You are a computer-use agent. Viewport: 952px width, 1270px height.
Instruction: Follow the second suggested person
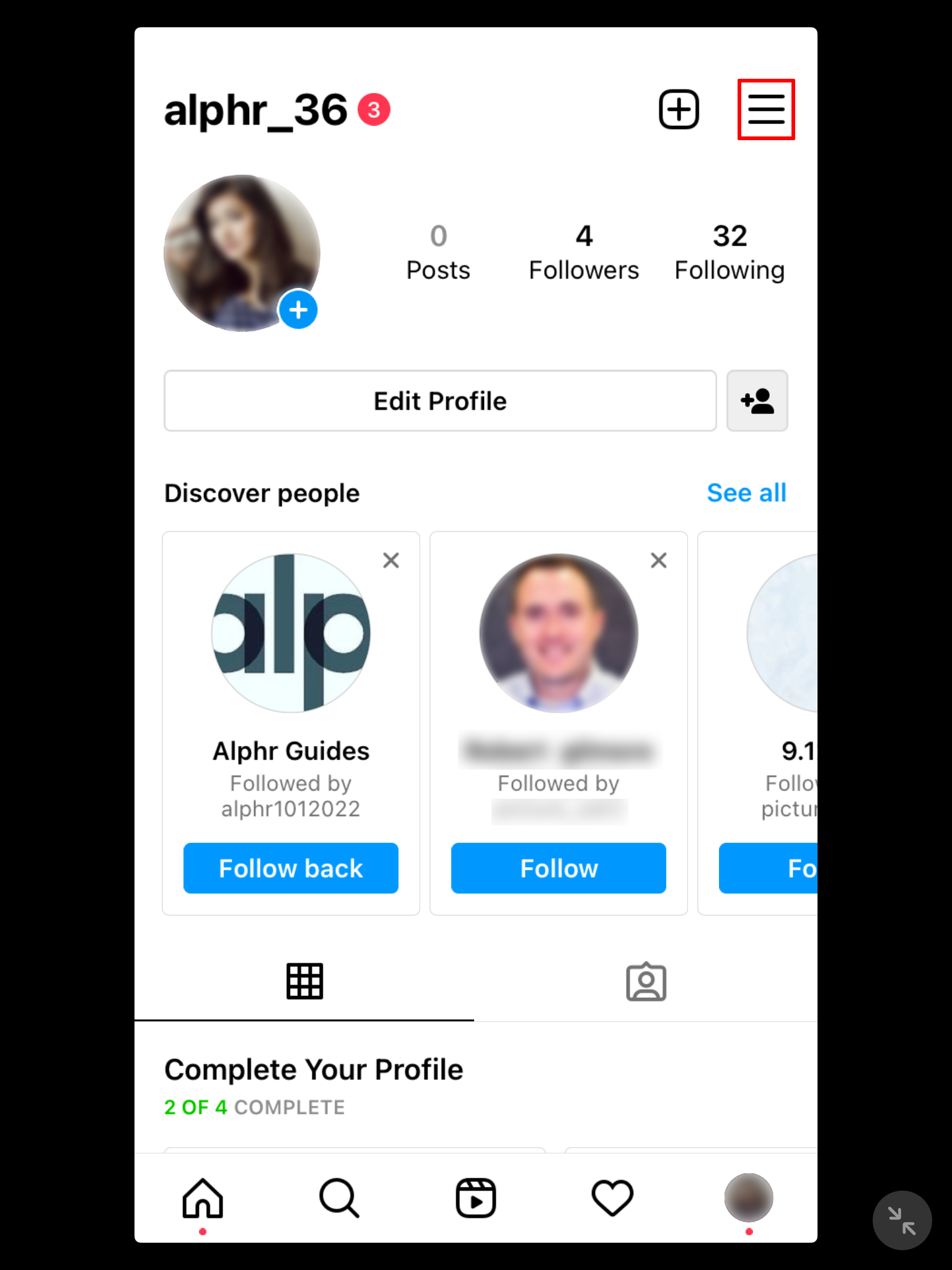coord(558,868)
